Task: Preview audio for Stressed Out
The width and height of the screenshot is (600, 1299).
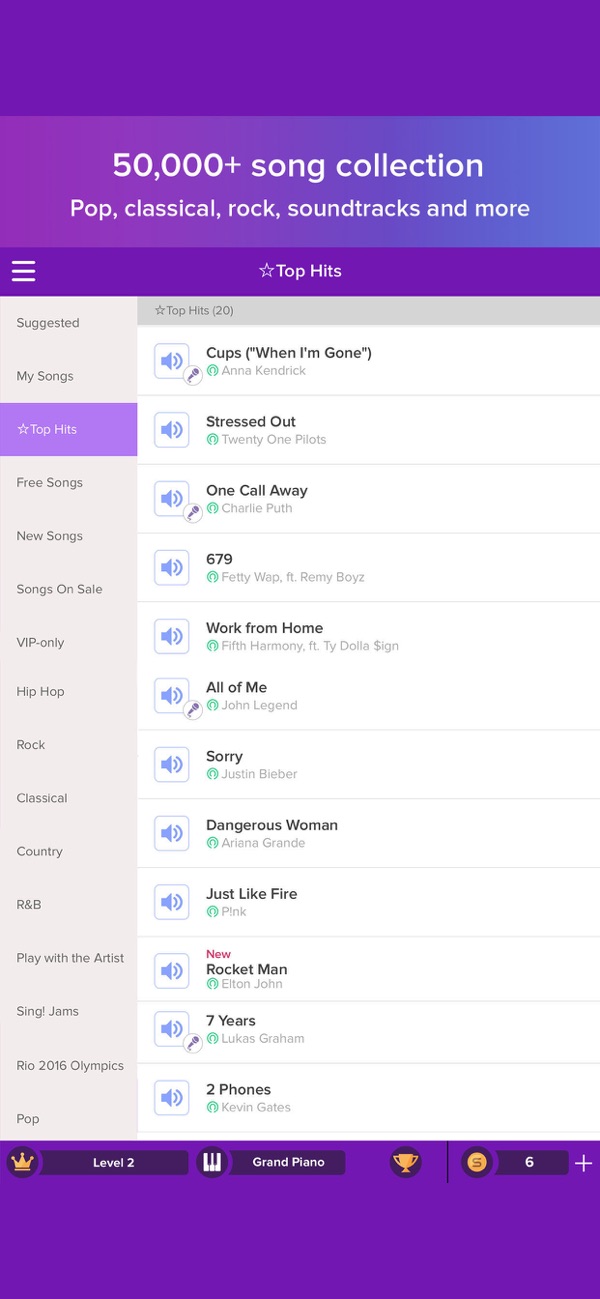Action: [x=172, y=430]
